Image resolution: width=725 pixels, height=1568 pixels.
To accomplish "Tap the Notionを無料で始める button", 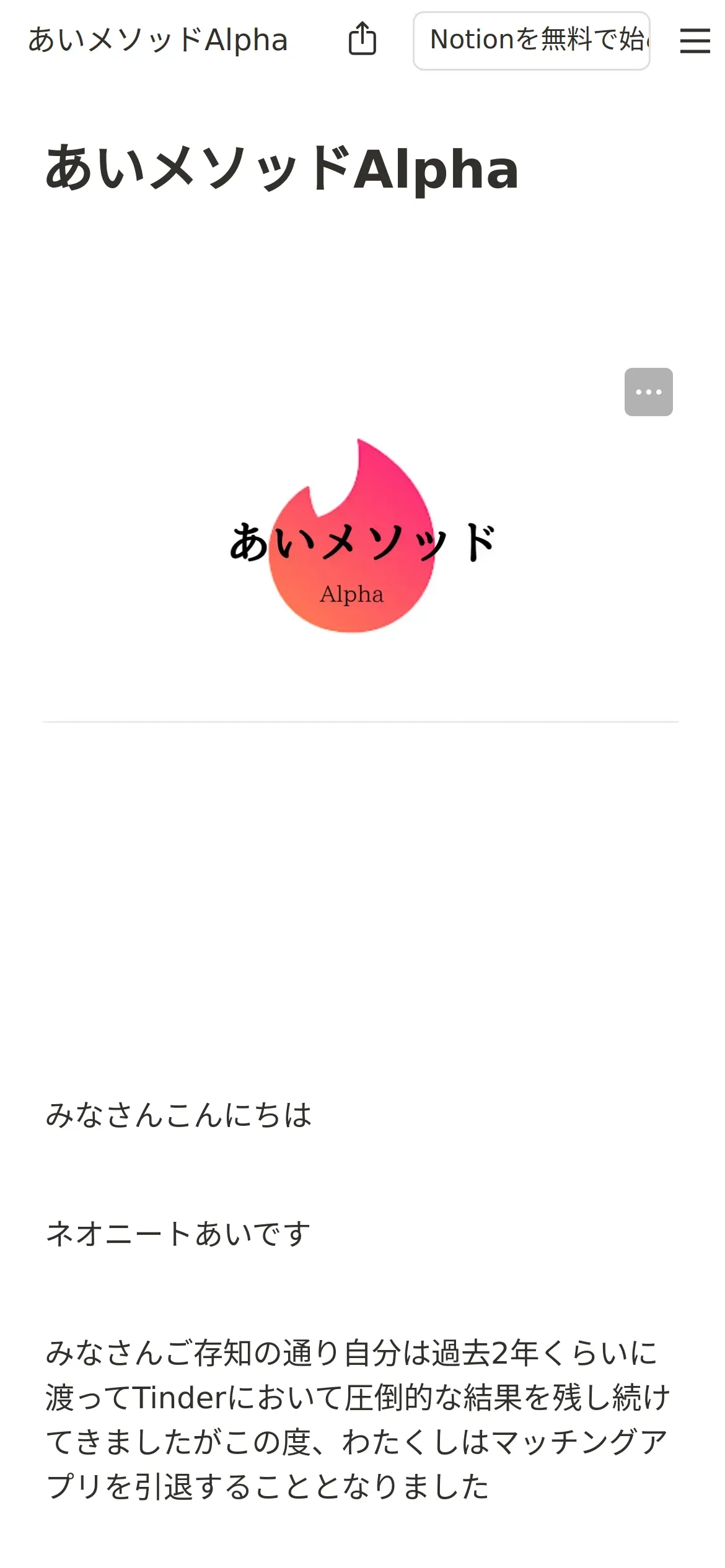I will tap(532, 41).
